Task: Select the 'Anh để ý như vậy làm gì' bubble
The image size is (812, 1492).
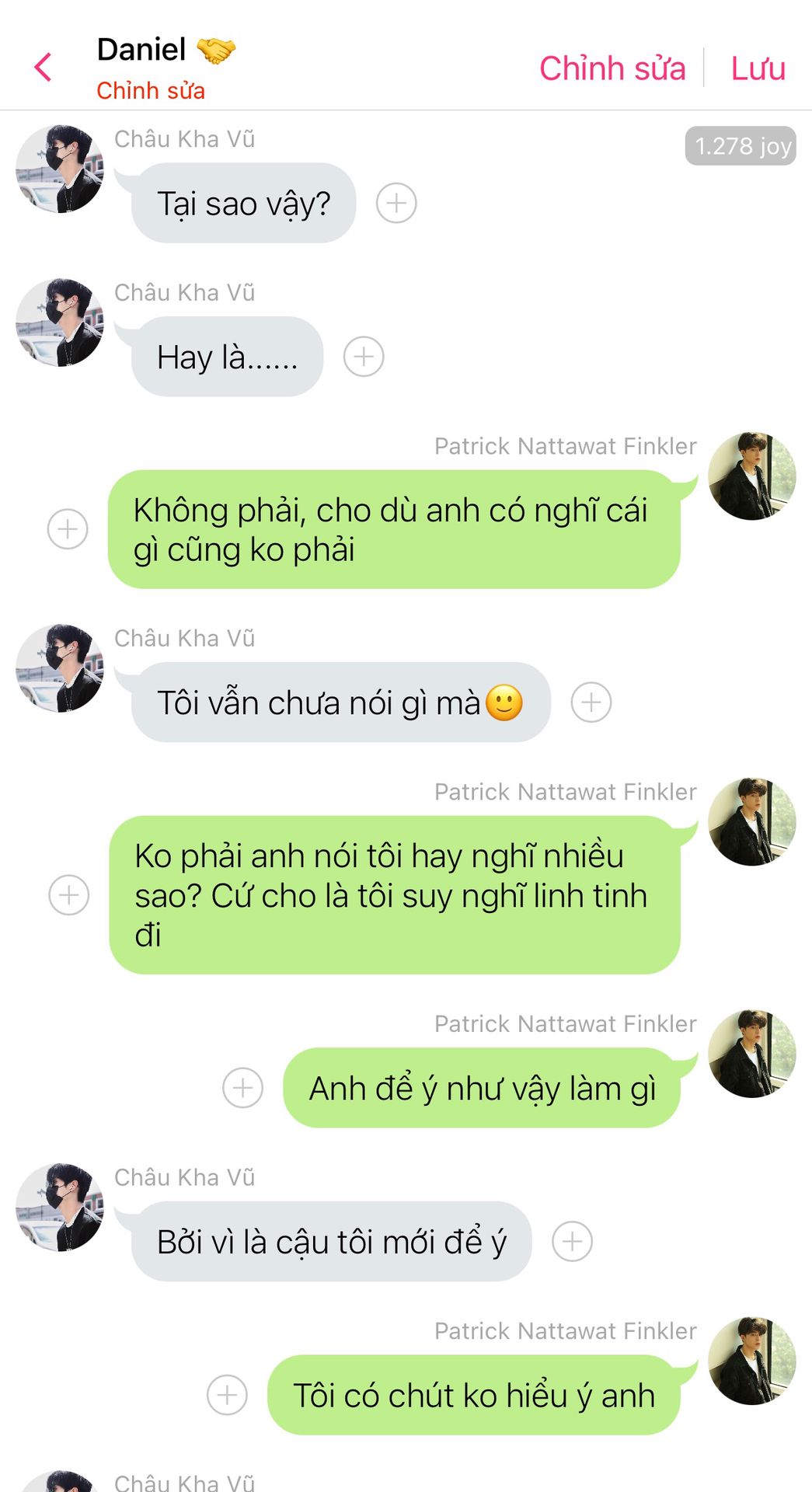Action: pos(482,1088)
